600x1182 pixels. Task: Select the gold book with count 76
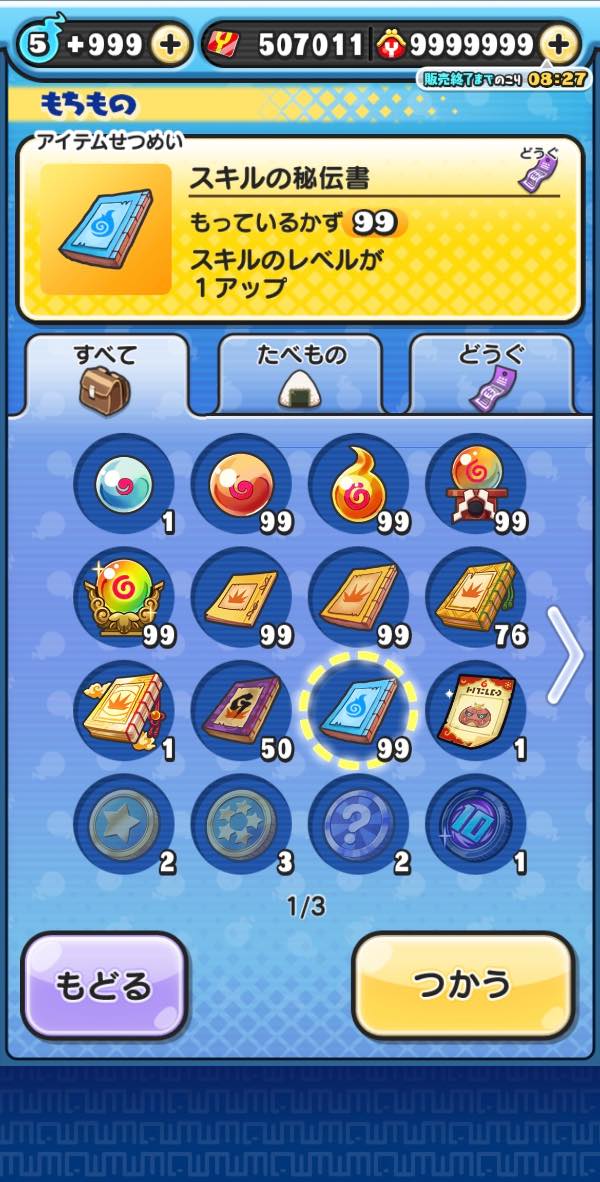pyautogui.click(x=476, y=597)
